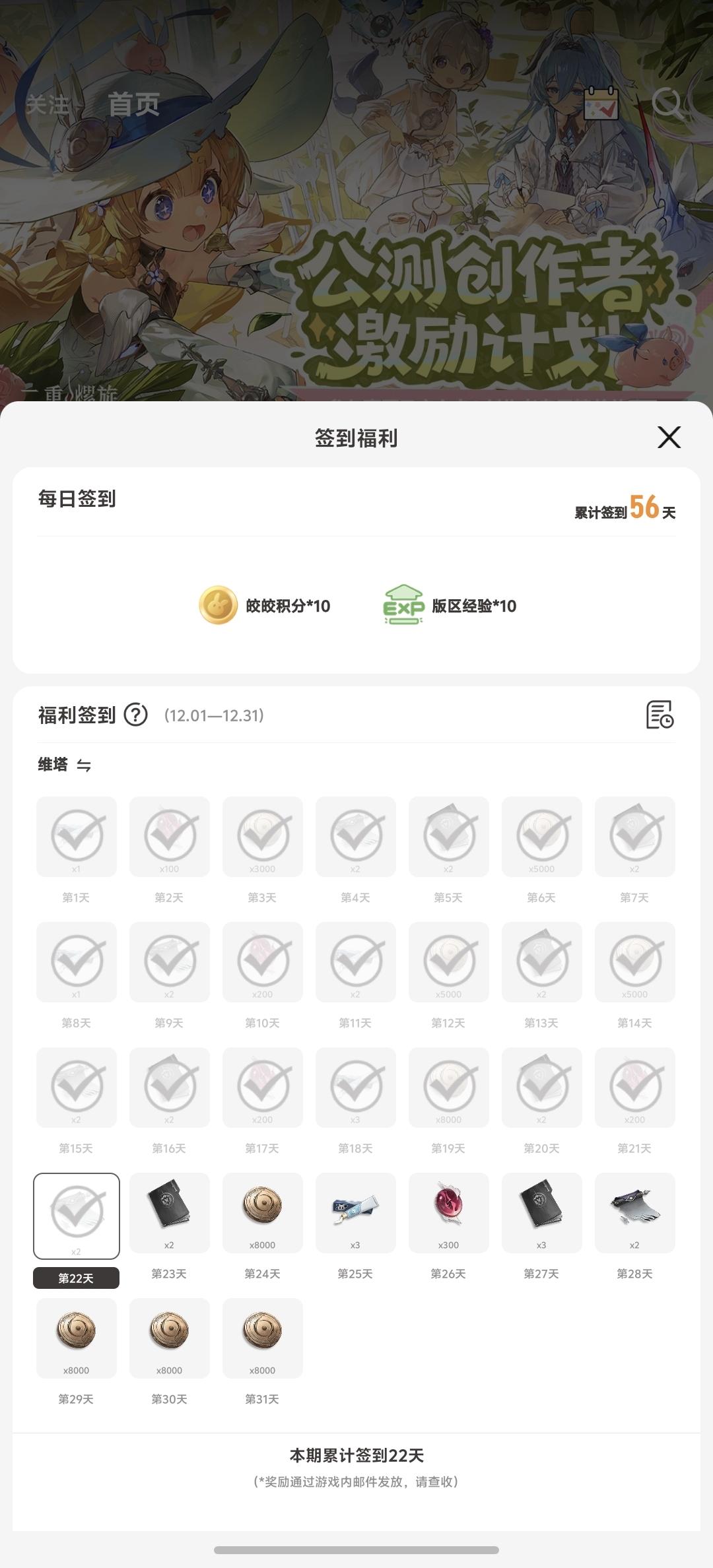Open the 福利签到 help question mark

136,715
